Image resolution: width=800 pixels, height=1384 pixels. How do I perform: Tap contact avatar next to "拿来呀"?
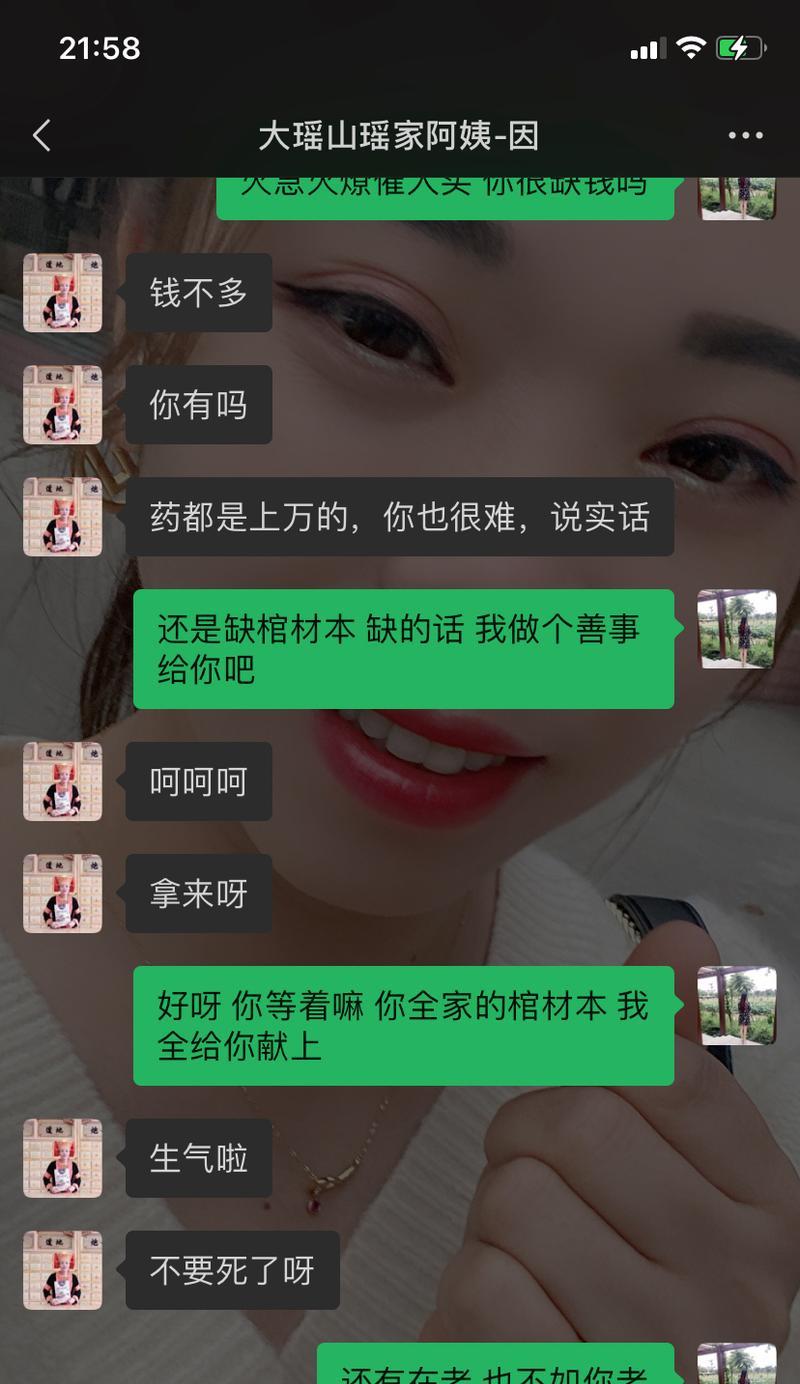(63, 894)
